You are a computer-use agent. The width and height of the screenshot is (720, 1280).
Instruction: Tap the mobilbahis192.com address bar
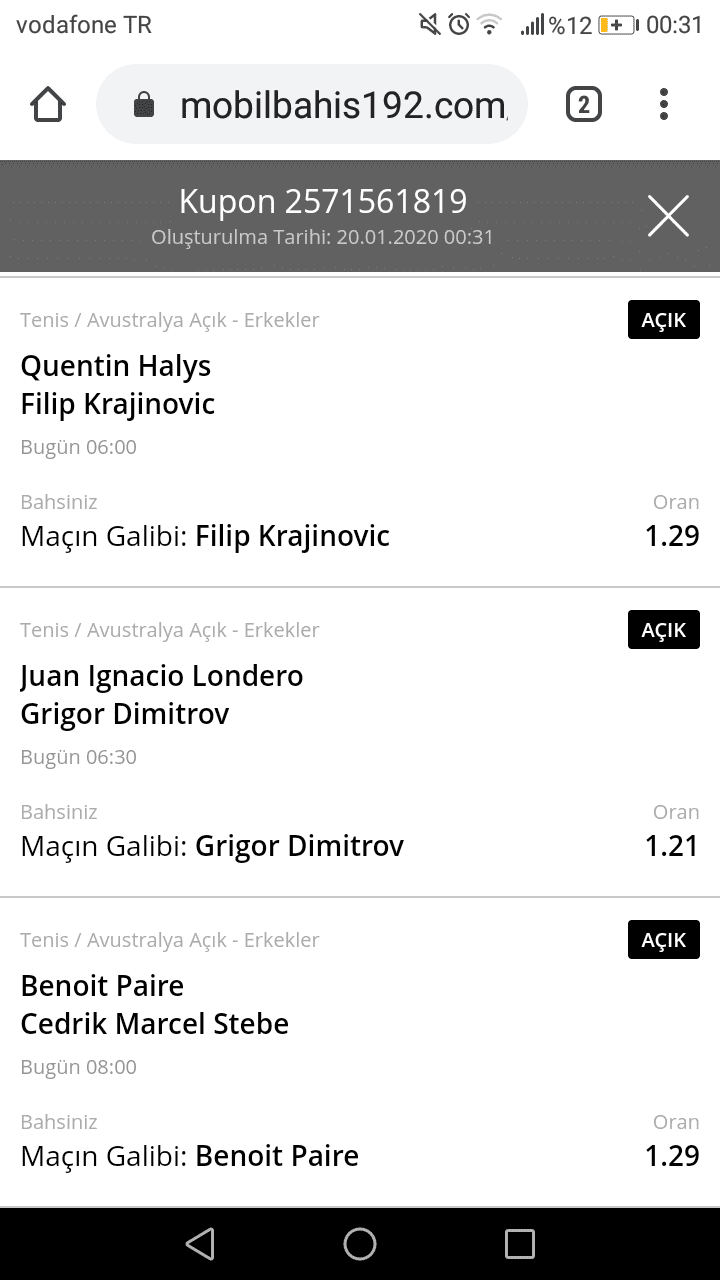(312, 104)
